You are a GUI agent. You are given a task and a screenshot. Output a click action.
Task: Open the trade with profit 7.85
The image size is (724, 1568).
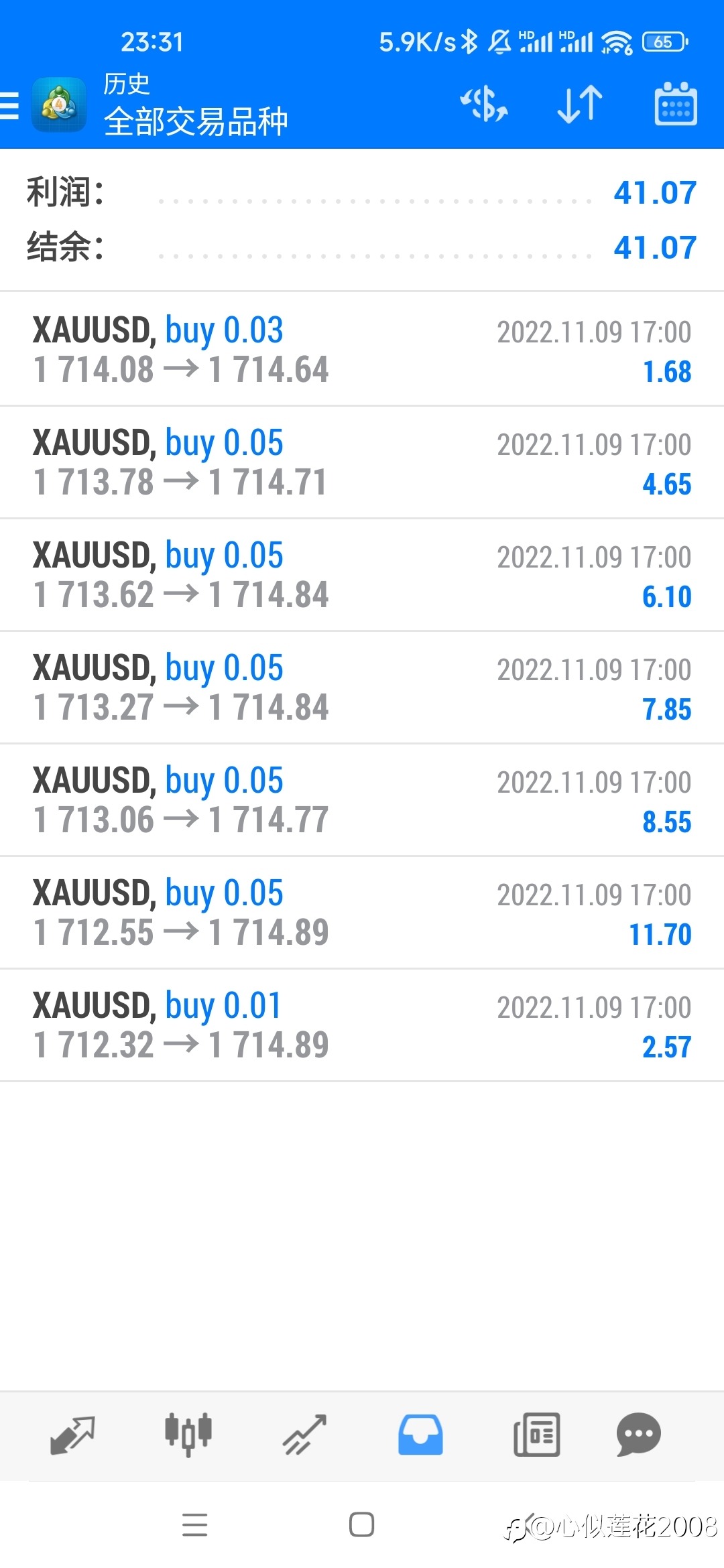tap(362, 687)
